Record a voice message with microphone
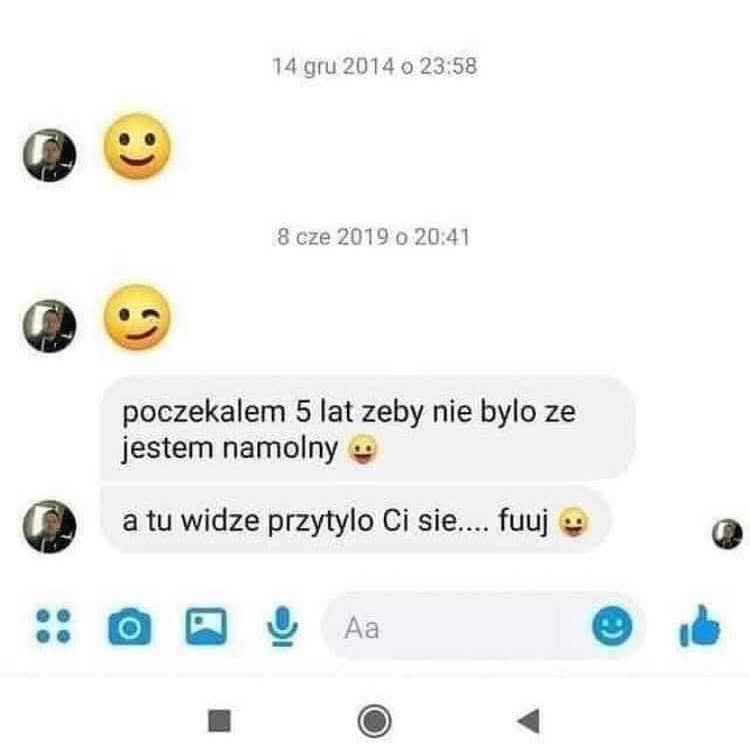 pos(284,626)
